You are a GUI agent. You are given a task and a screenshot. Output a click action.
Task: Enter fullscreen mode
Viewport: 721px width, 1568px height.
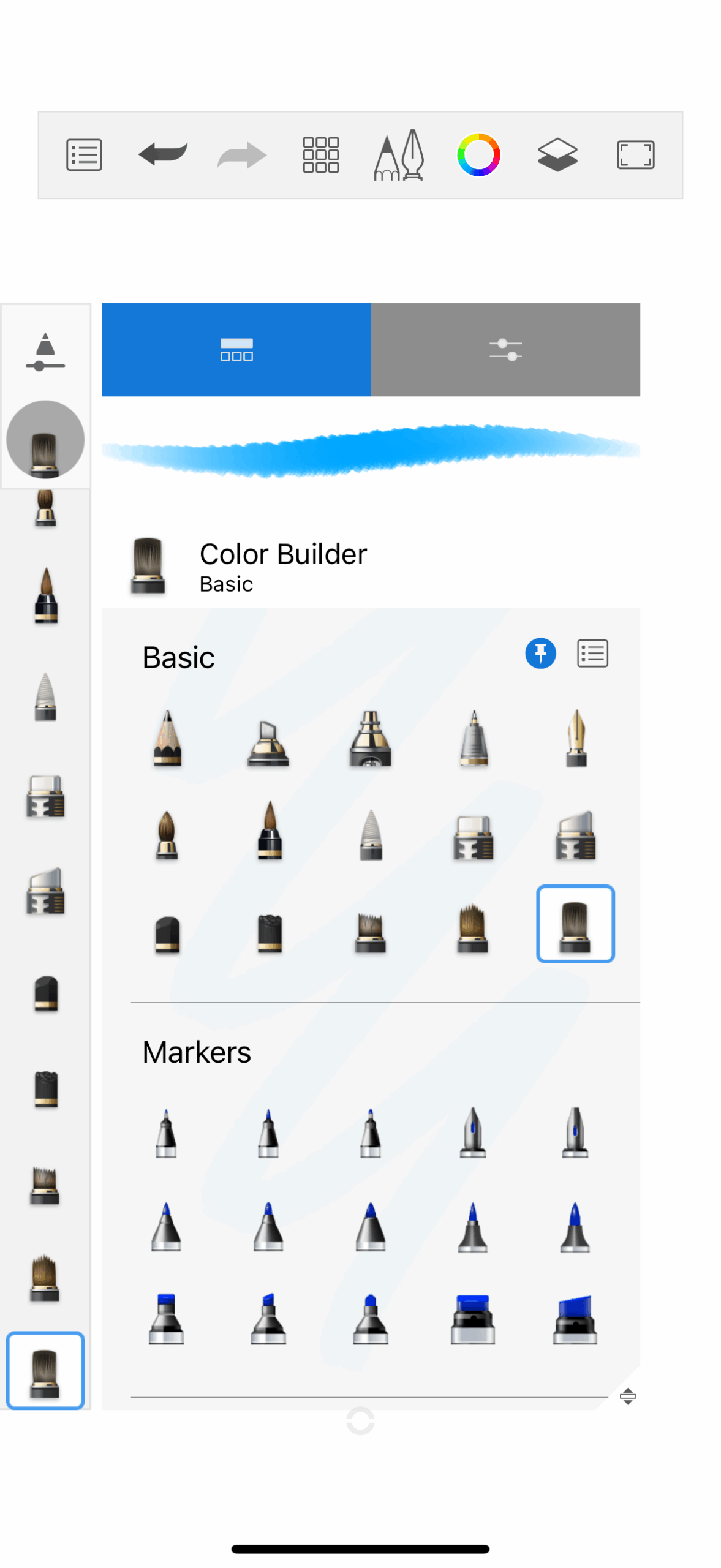635,155
